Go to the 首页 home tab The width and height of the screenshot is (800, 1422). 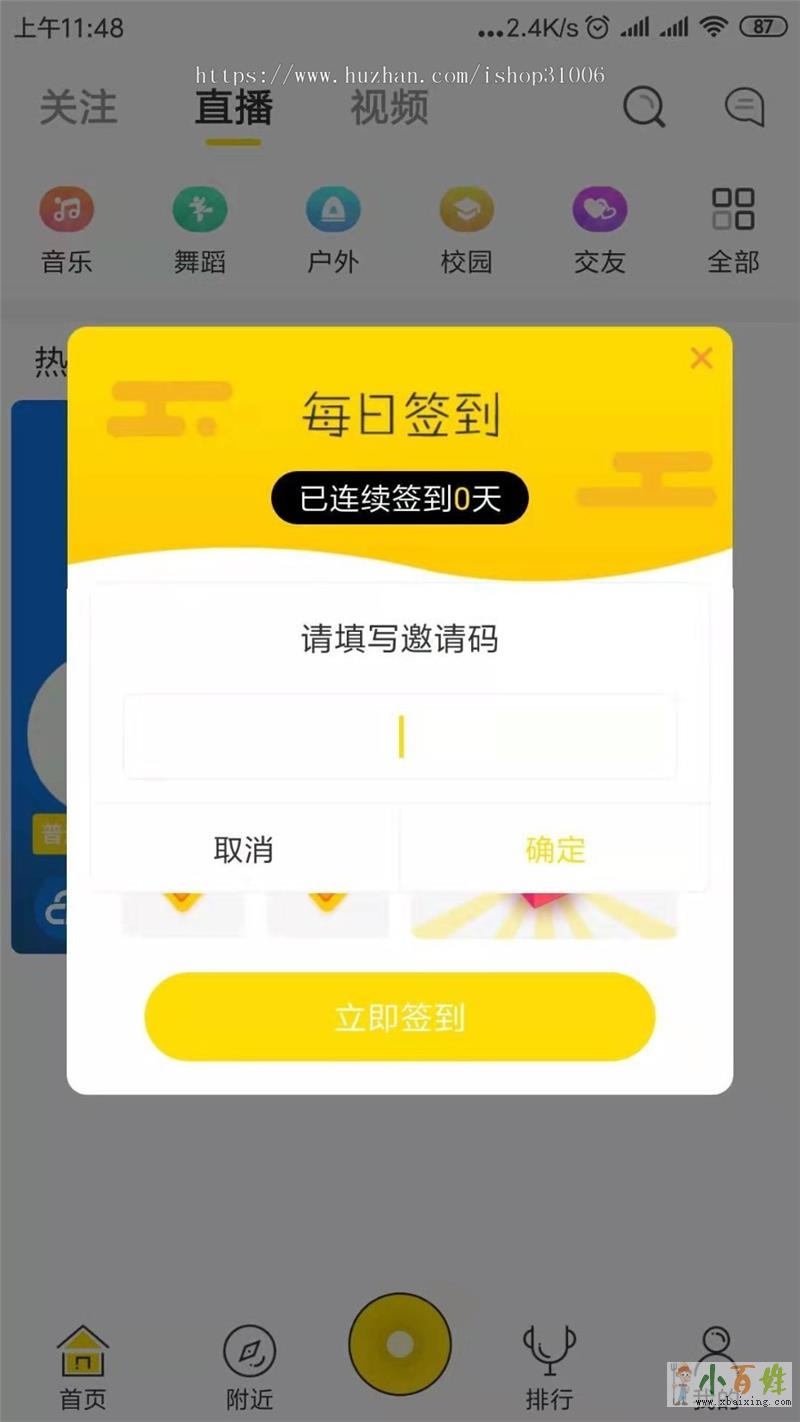pyautogui.click(x=83, y=1367)
